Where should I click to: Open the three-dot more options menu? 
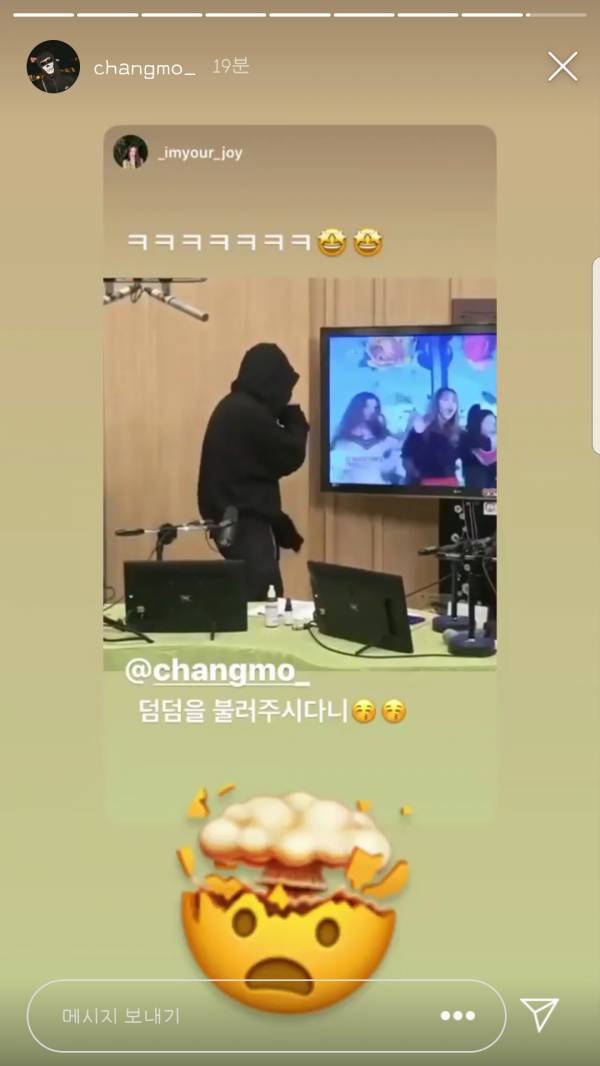point(457,1015)
